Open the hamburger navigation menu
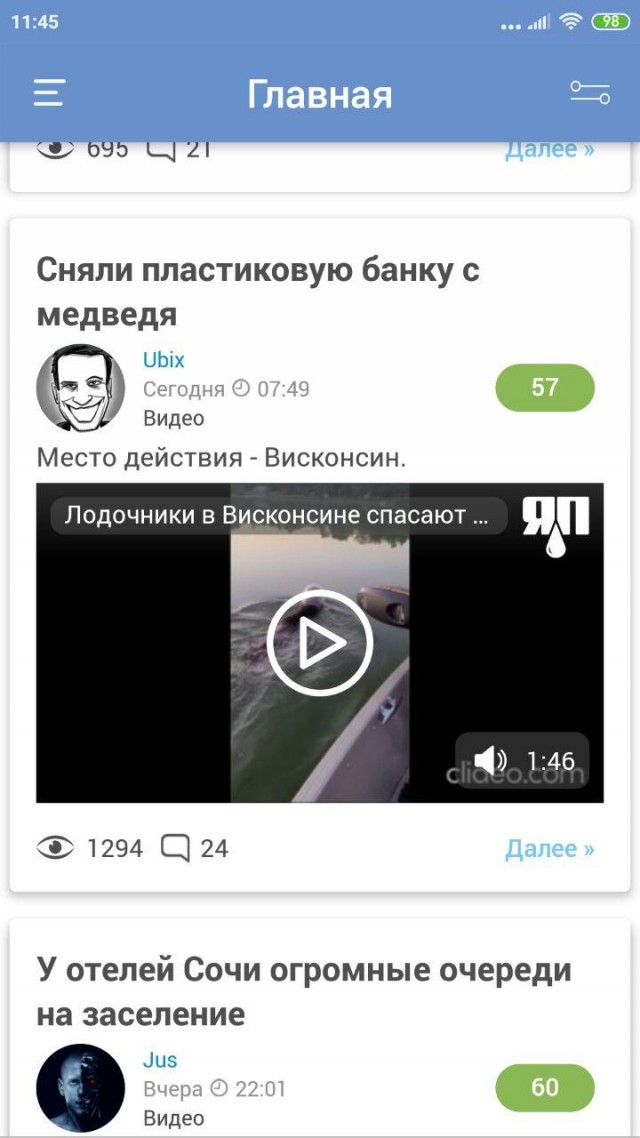Viewport: 640px width, 1138px height. point(48,93)
